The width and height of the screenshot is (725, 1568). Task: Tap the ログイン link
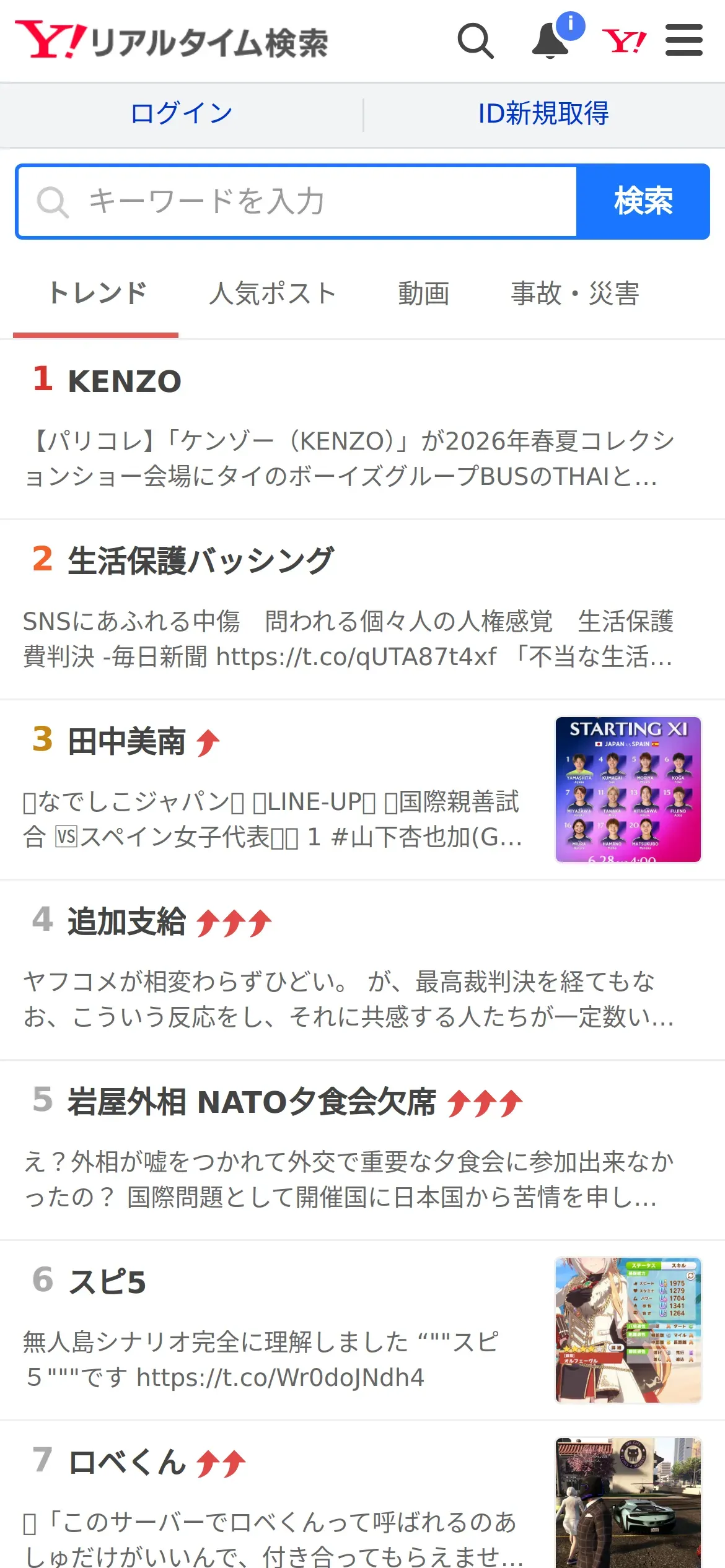tap(182, 113)
